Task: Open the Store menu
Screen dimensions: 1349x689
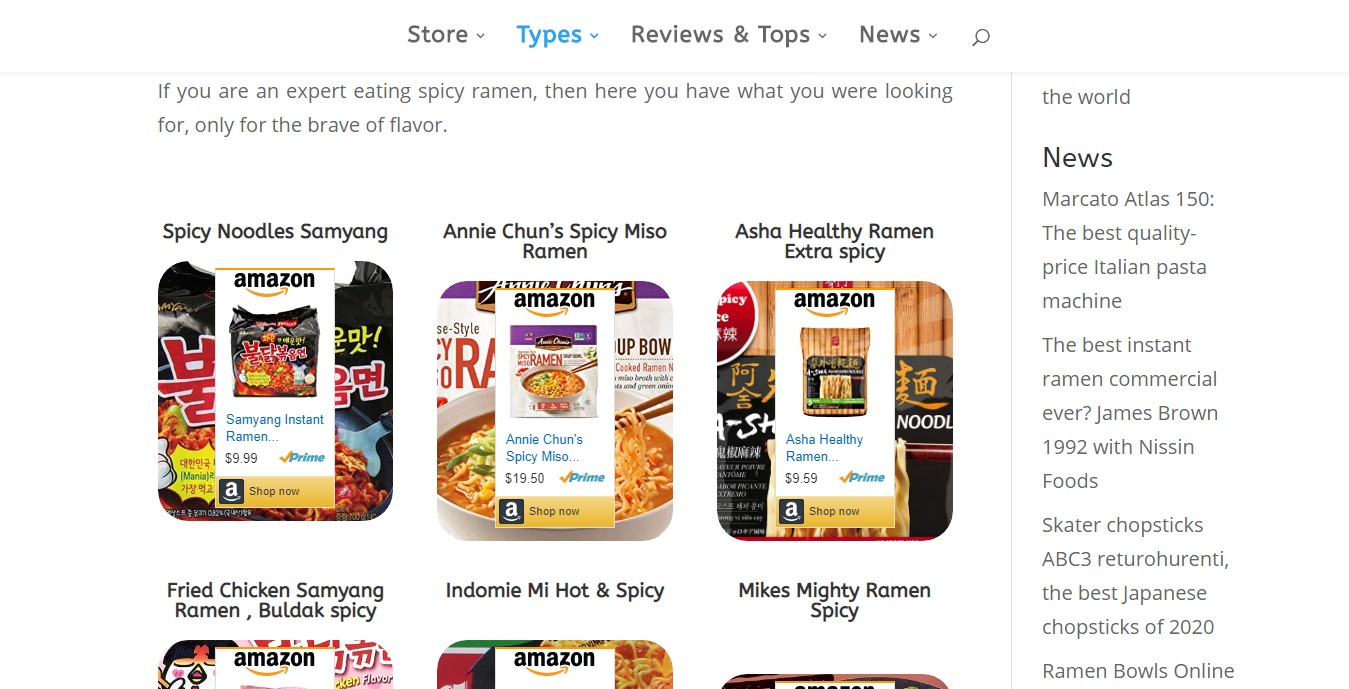Action: pos(445,35)
